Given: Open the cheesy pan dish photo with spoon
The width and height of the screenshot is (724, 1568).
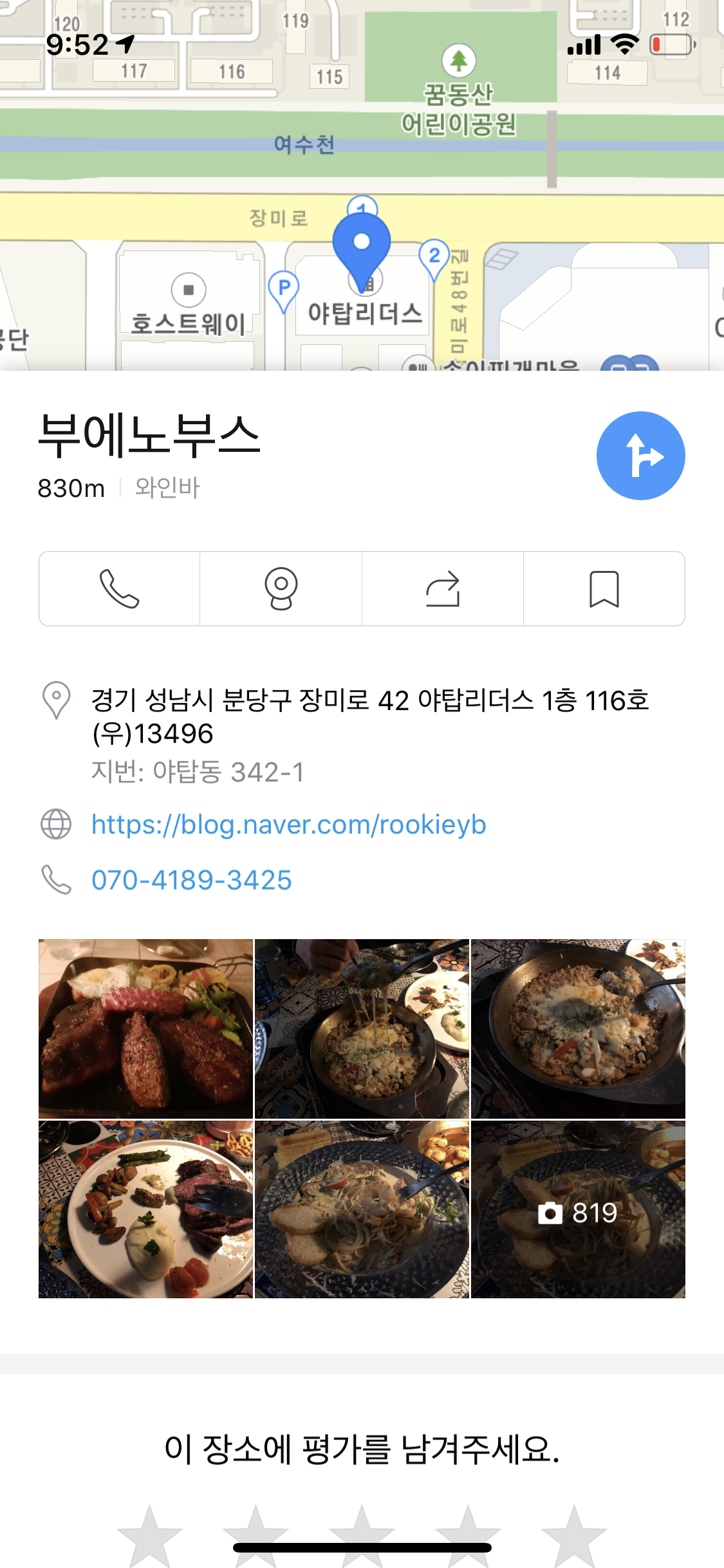Looking at the screenshot, I should [x=362, y=1029].
